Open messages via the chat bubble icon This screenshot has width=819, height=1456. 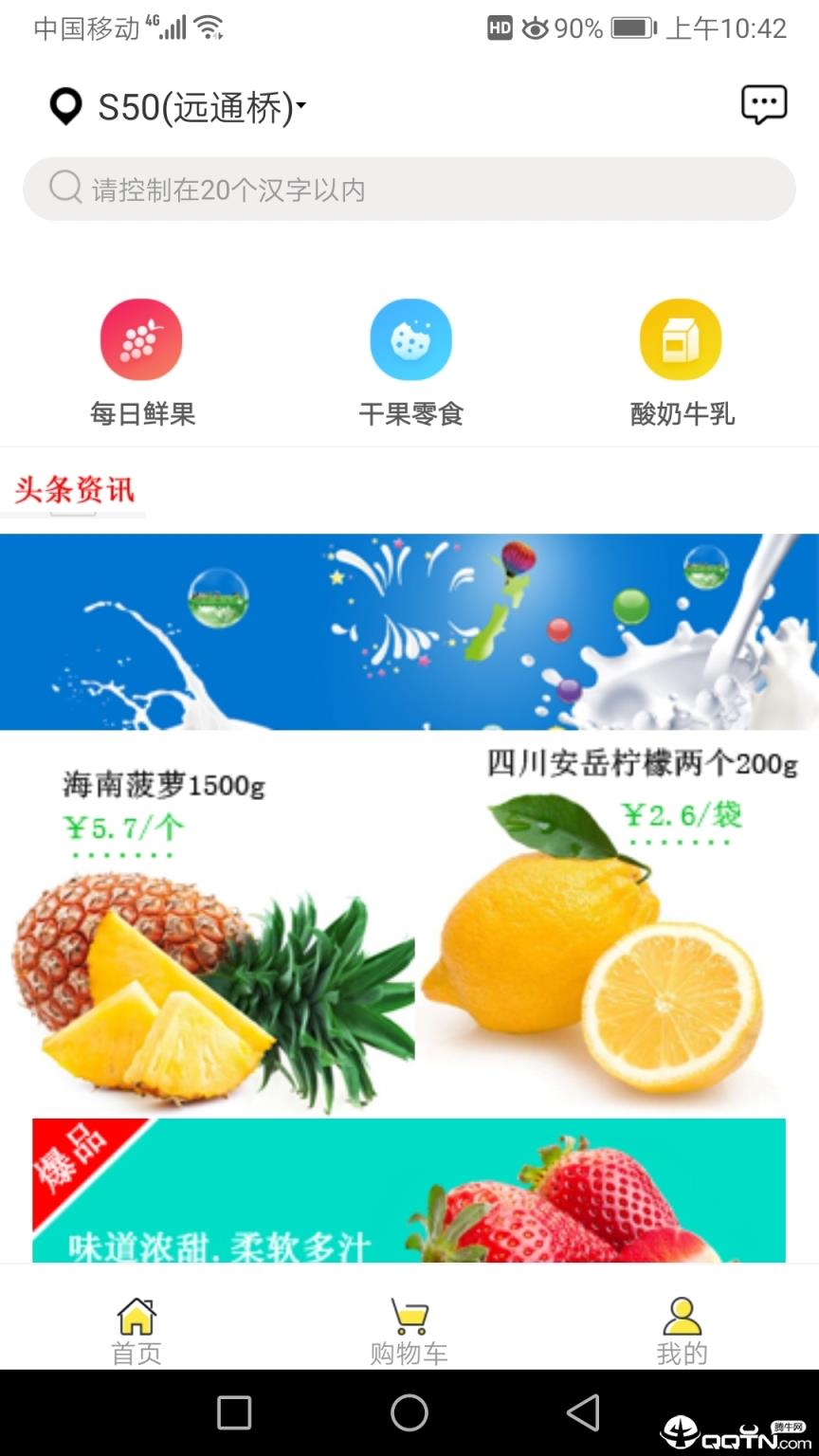coord(764,103)
